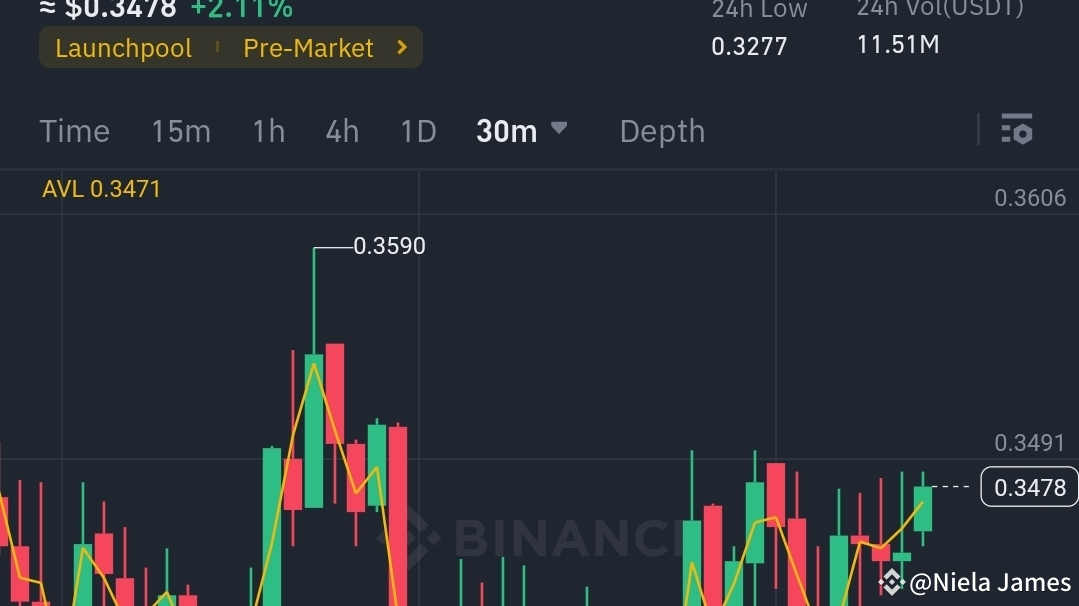Switch to the 1h interval
The image size is (1079, 606).
coord(268,131)
